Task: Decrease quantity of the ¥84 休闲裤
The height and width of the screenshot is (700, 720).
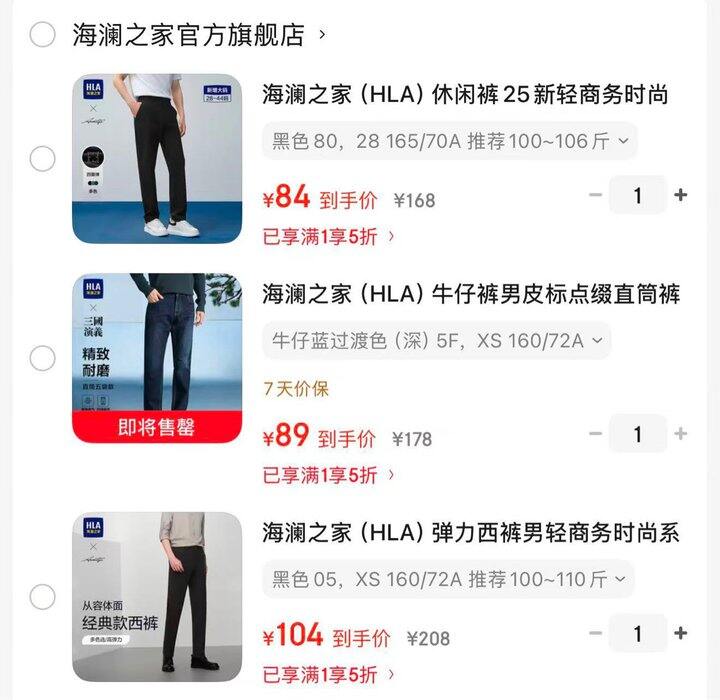Action: point(596,195)
